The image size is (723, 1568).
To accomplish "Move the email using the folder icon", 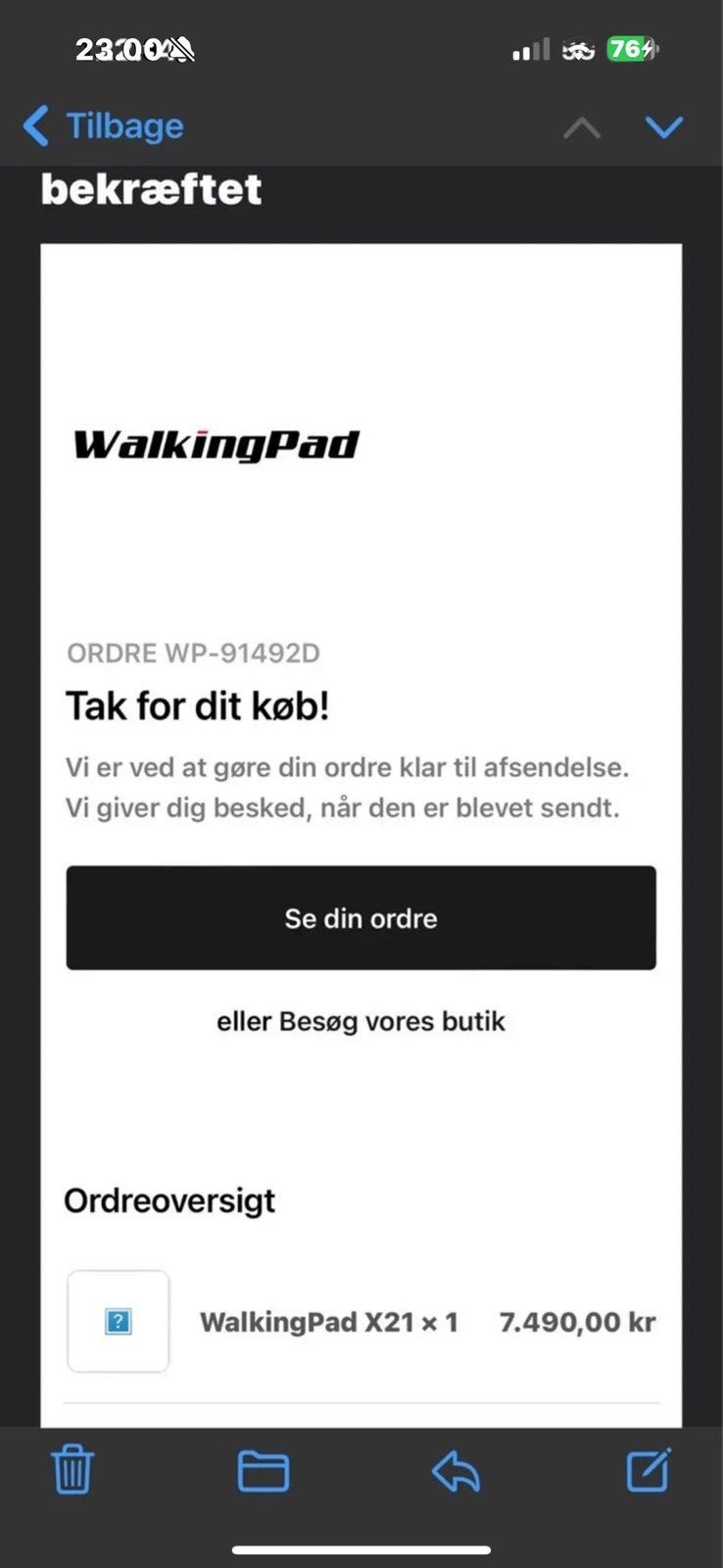I will (x=263, y=1469).
